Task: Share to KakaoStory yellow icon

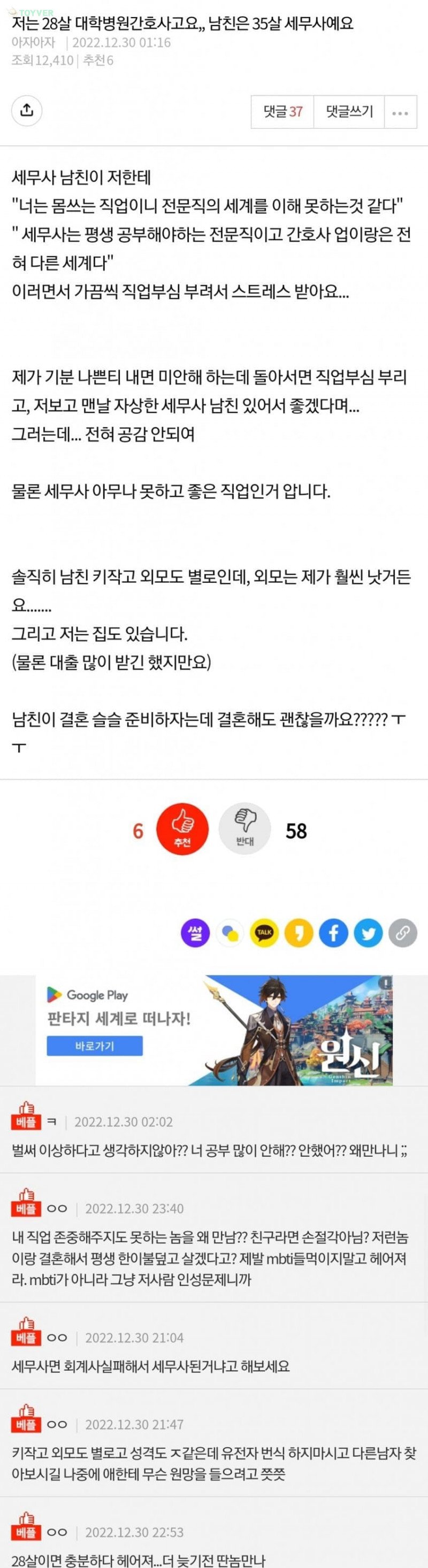Action: coord(299,933)
